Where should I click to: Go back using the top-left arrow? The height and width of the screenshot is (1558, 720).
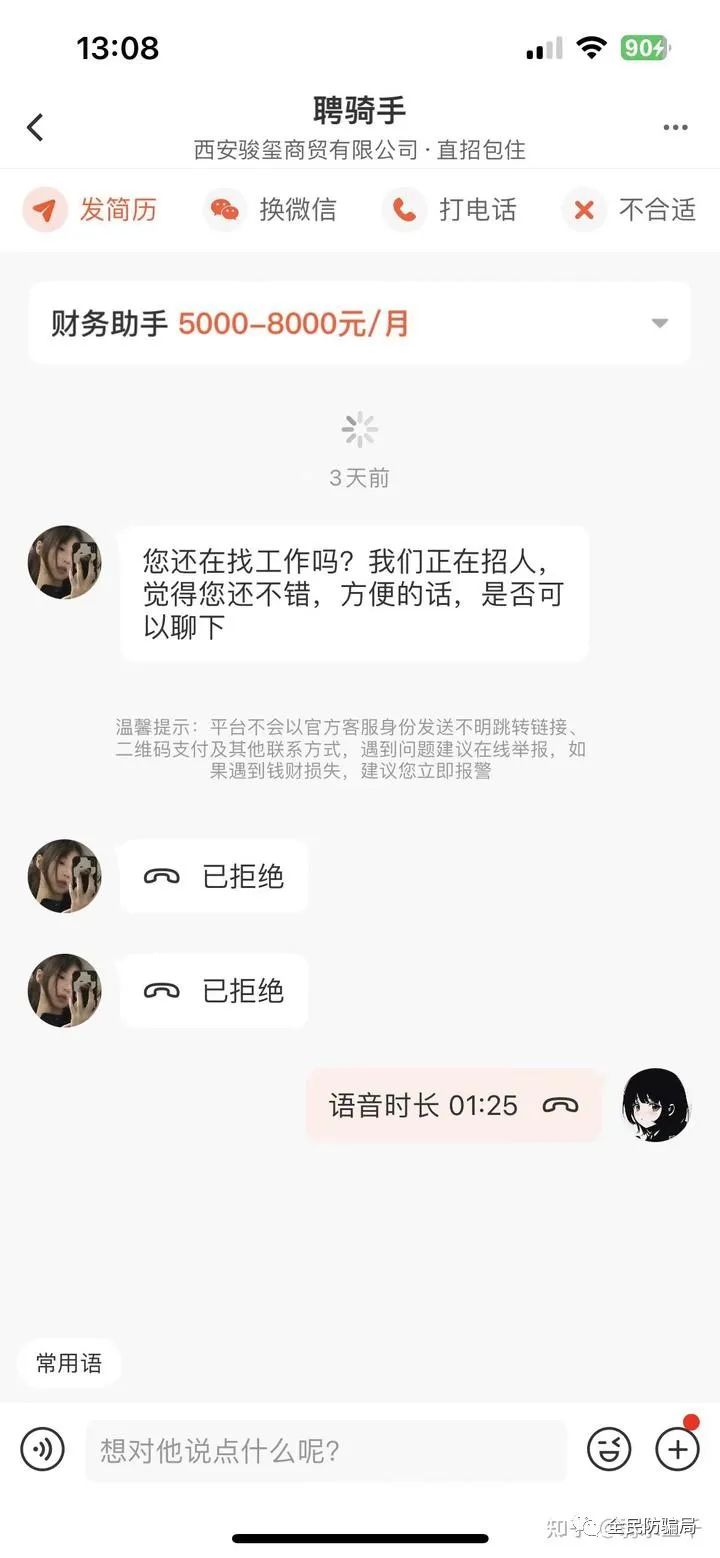tap(36, 127)
